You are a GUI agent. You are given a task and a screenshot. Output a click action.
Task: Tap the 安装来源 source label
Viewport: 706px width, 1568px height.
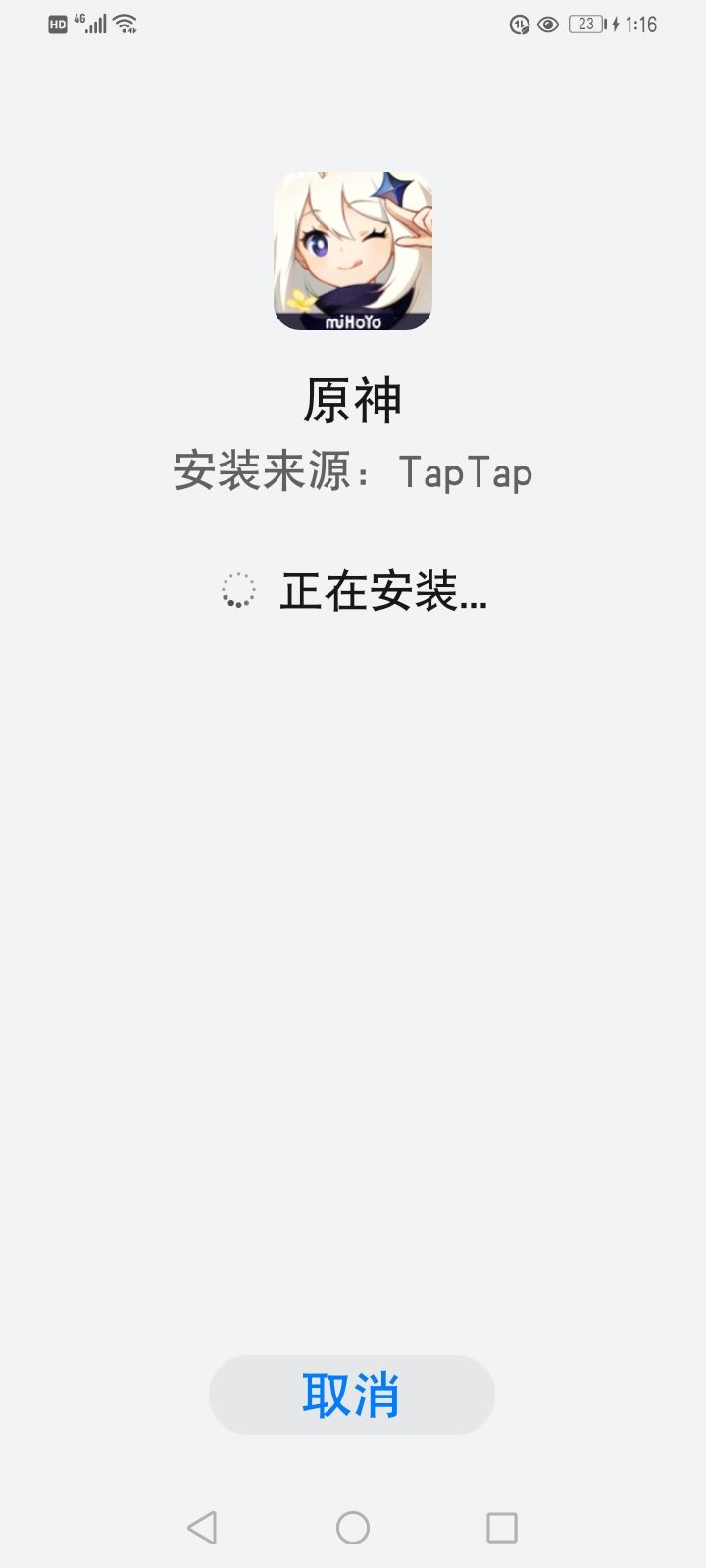(265, 471)
